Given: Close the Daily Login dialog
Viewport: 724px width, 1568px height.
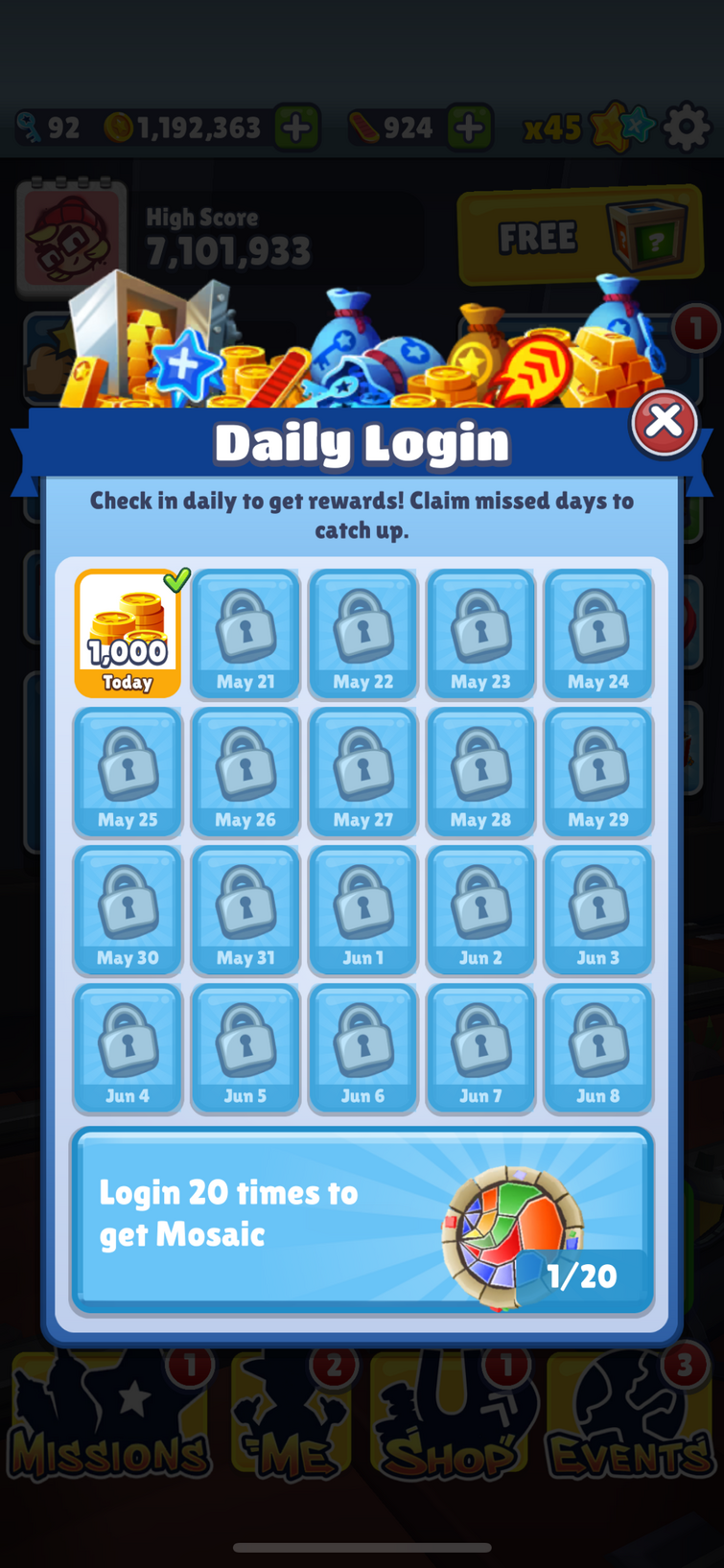Looking at the screenshot, I should click(663, 423).
